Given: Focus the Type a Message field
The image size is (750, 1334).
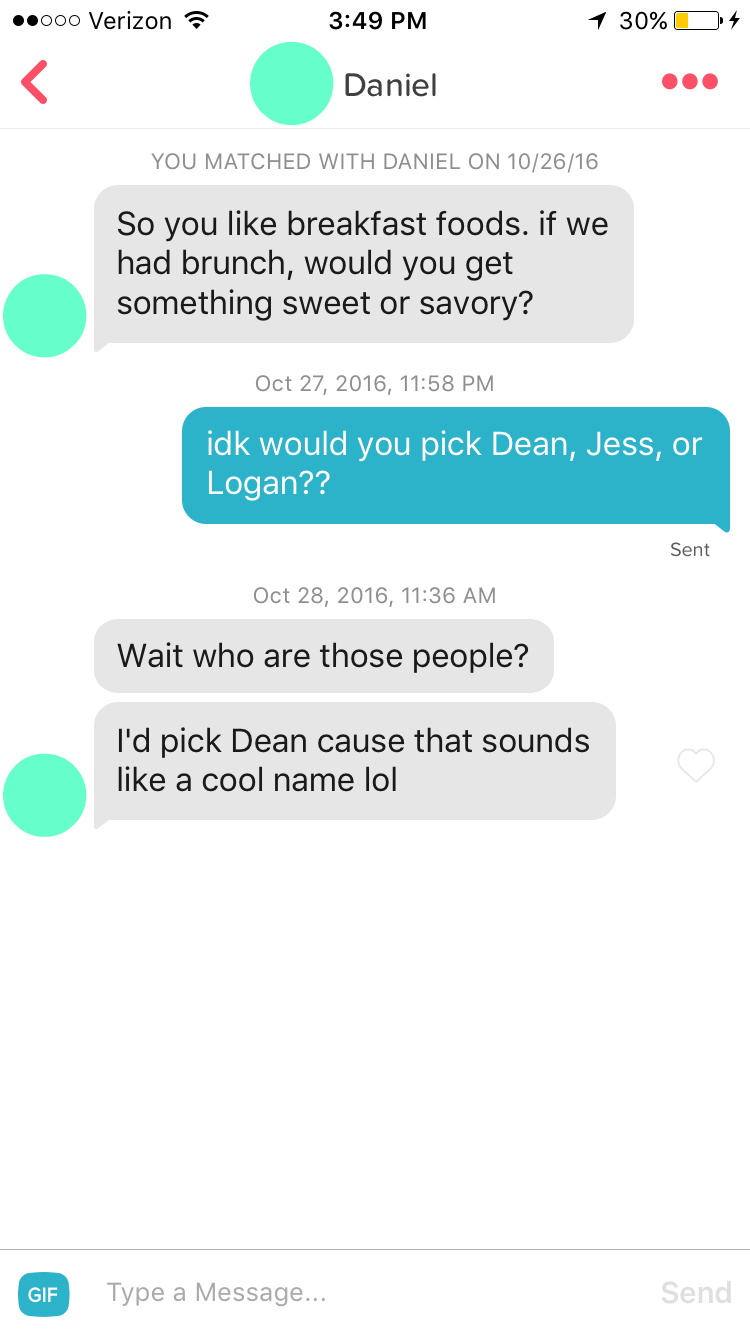Looking at the screenshot, I should point(370,1293).
